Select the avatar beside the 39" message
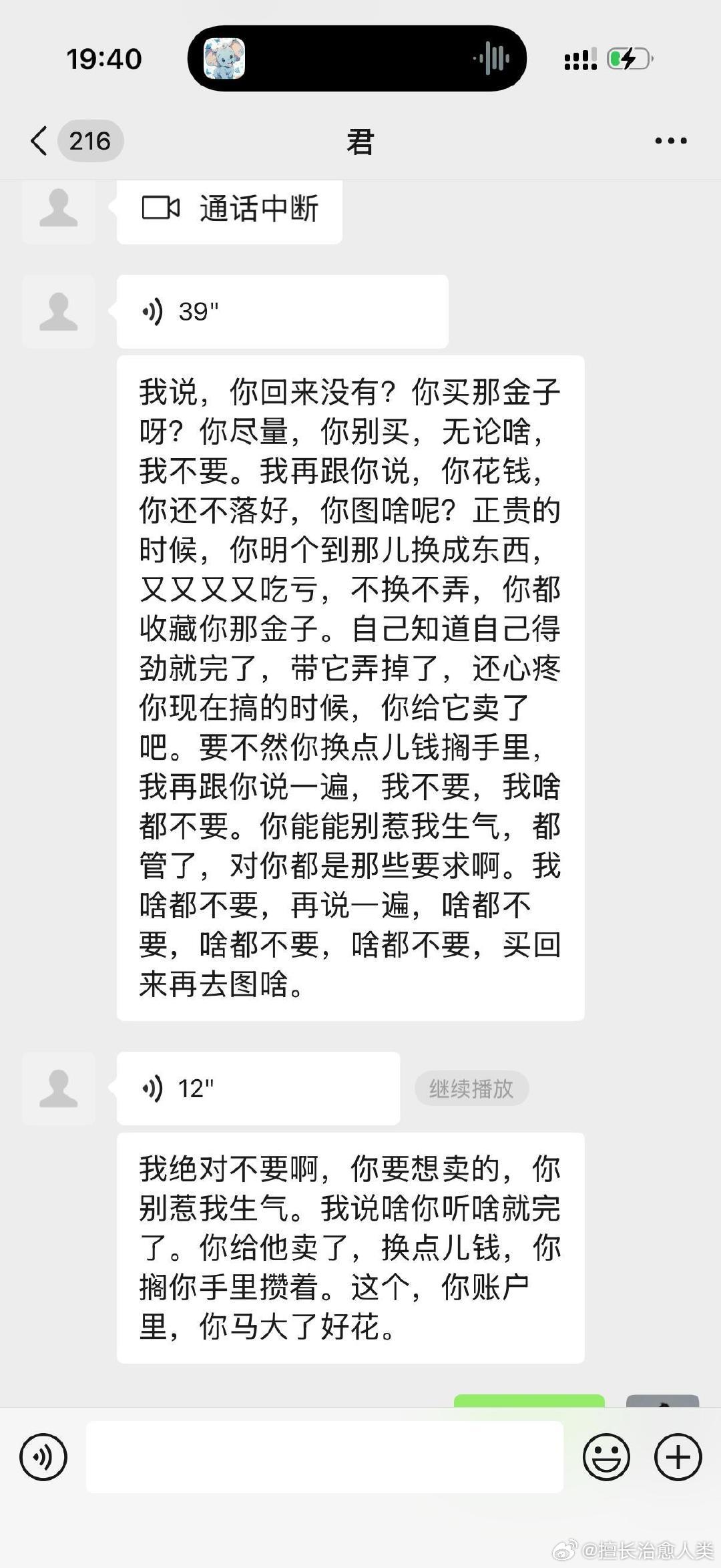Viewport: 721px width, 1568px height. click(59, 311)
